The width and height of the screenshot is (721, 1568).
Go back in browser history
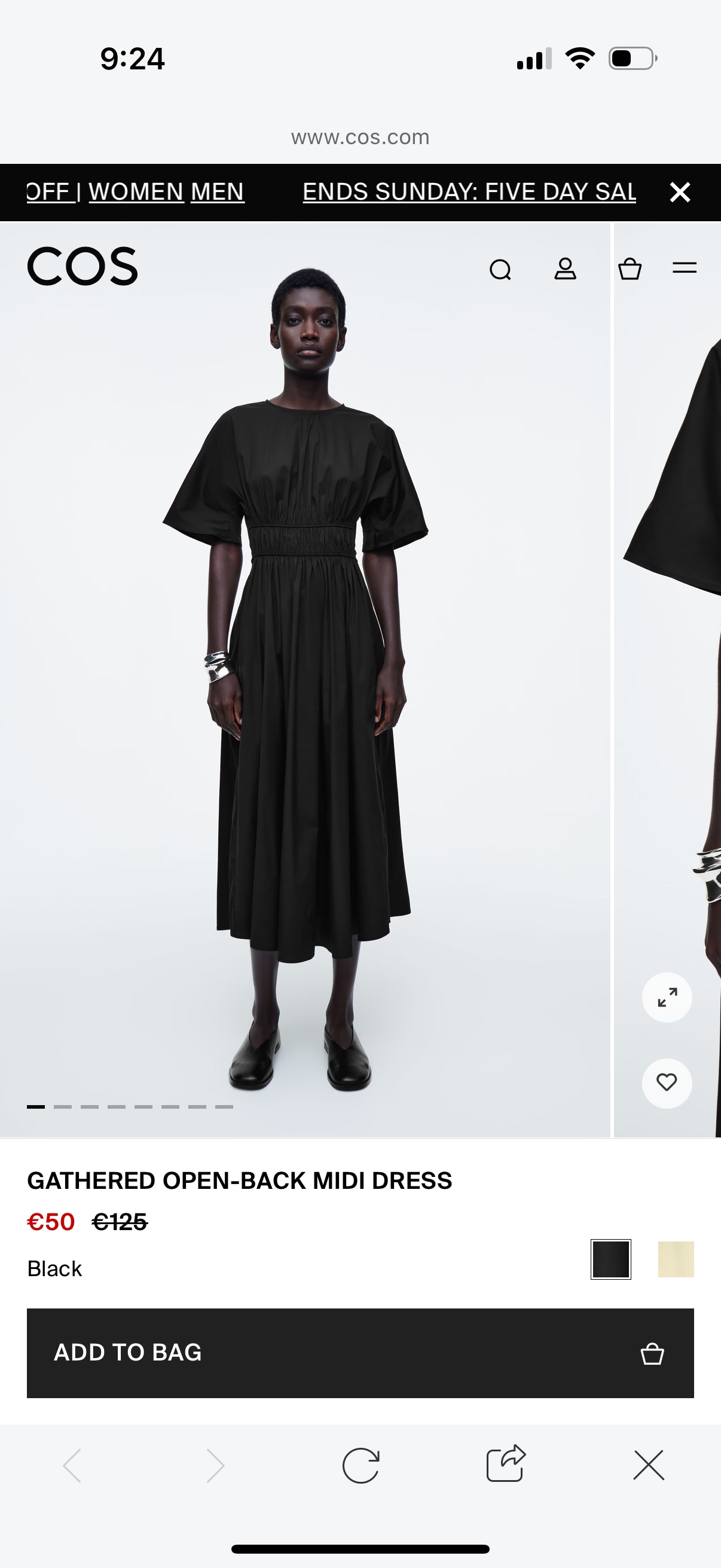[x=72, y=1465]
